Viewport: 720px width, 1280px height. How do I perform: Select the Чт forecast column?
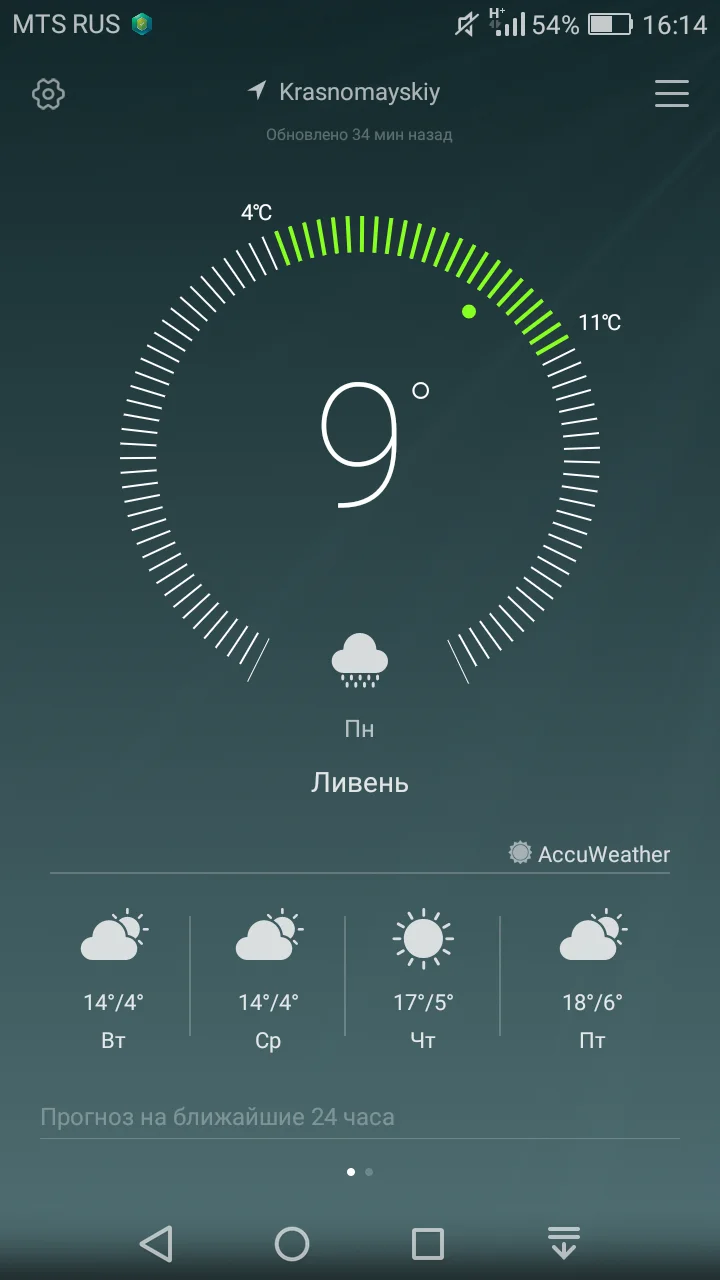click(x=423, y=975)
